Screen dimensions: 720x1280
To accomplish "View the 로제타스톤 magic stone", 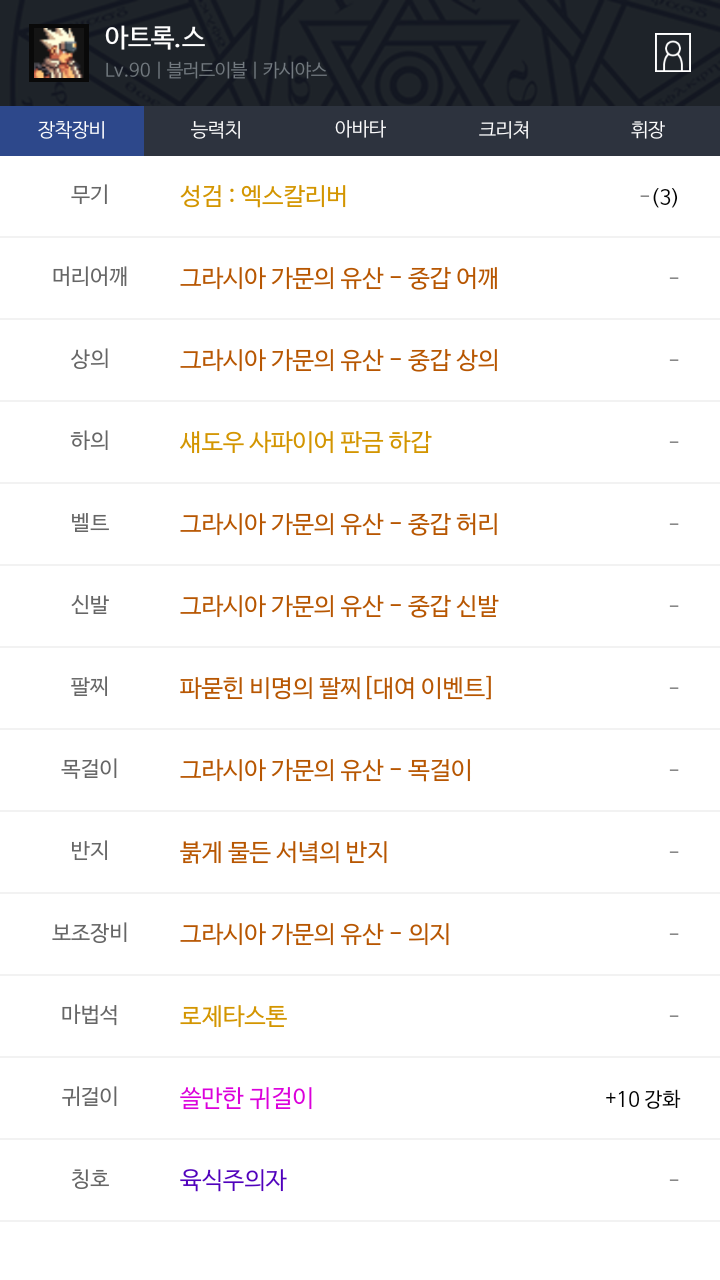I will point(233,1016).
